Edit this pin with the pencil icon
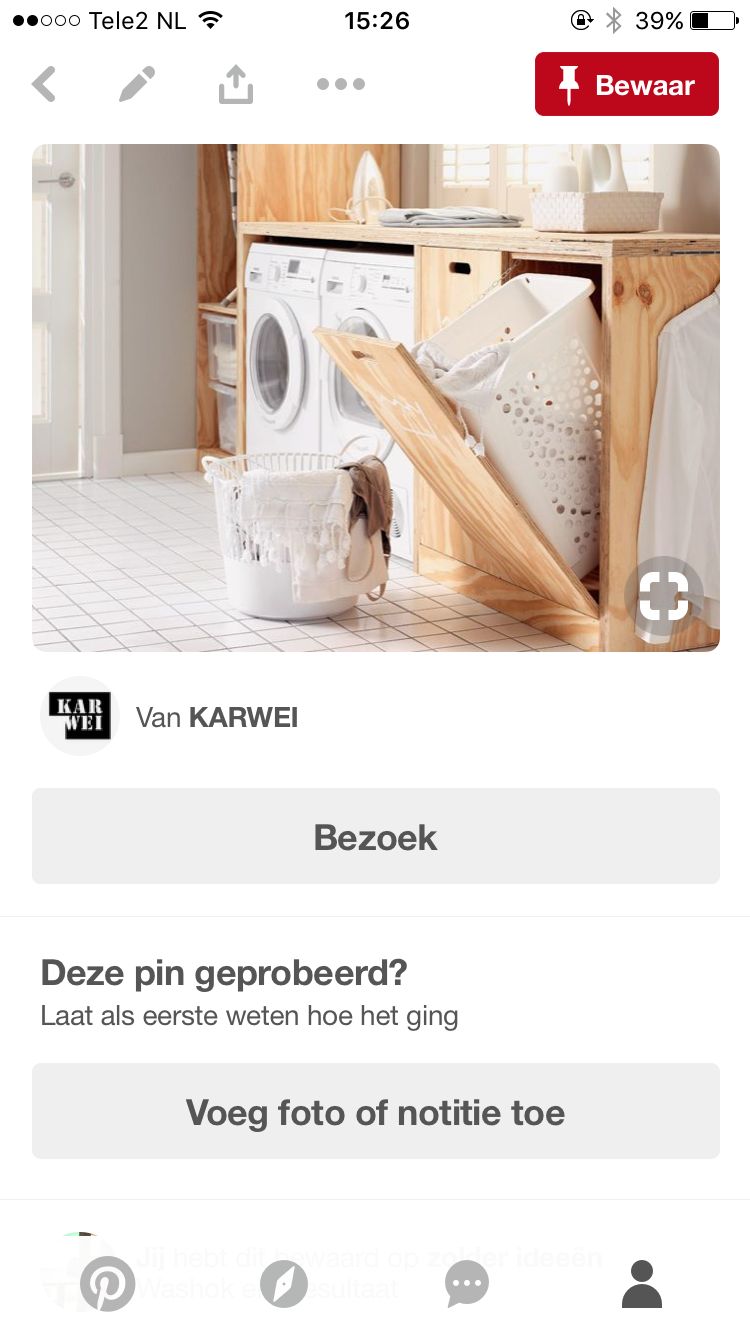Viewport: 750px width, 1334px height. click(x=137, y=85)
